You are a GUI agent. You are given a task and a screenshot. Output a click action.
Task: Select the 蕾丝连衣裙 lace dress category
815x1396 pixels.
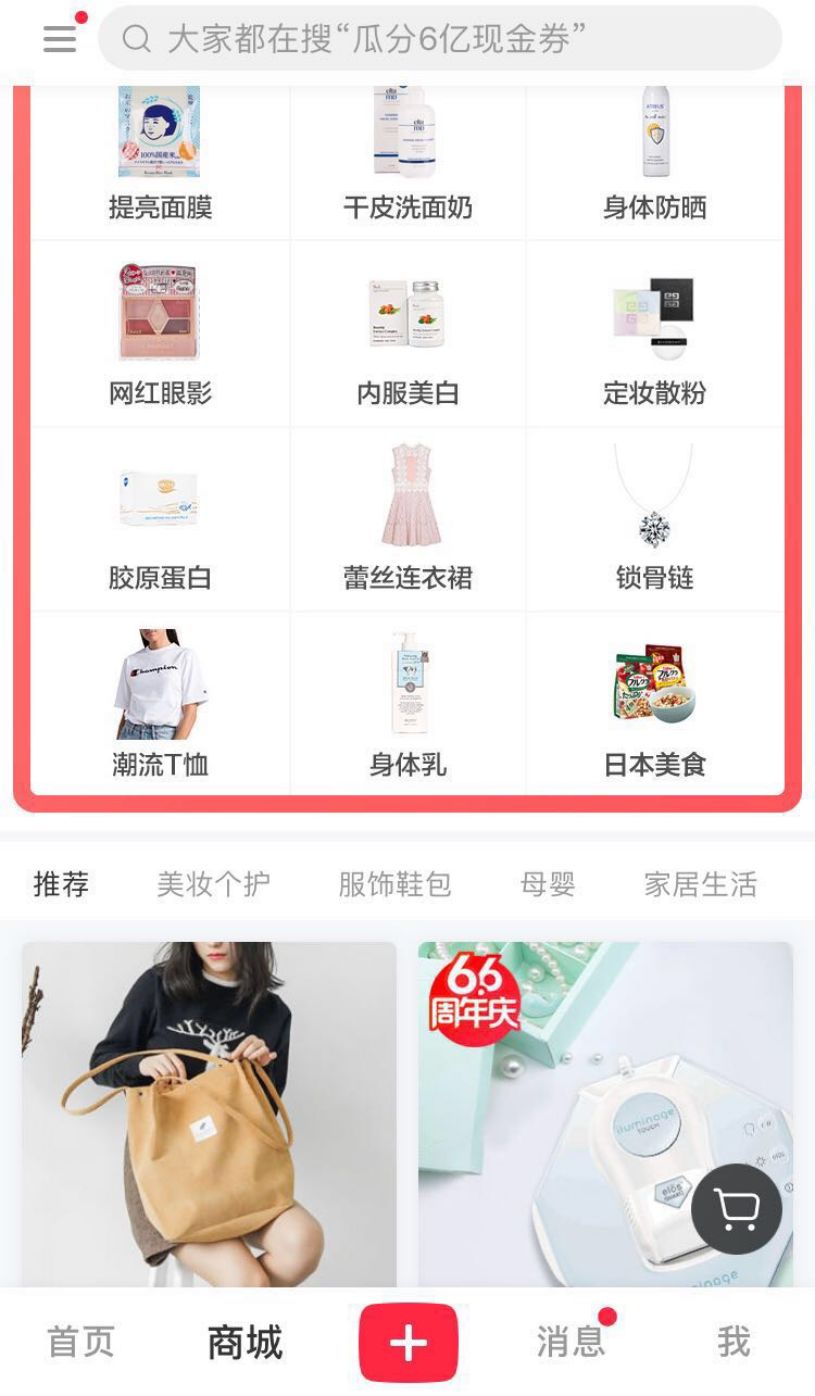pos(407,519)
